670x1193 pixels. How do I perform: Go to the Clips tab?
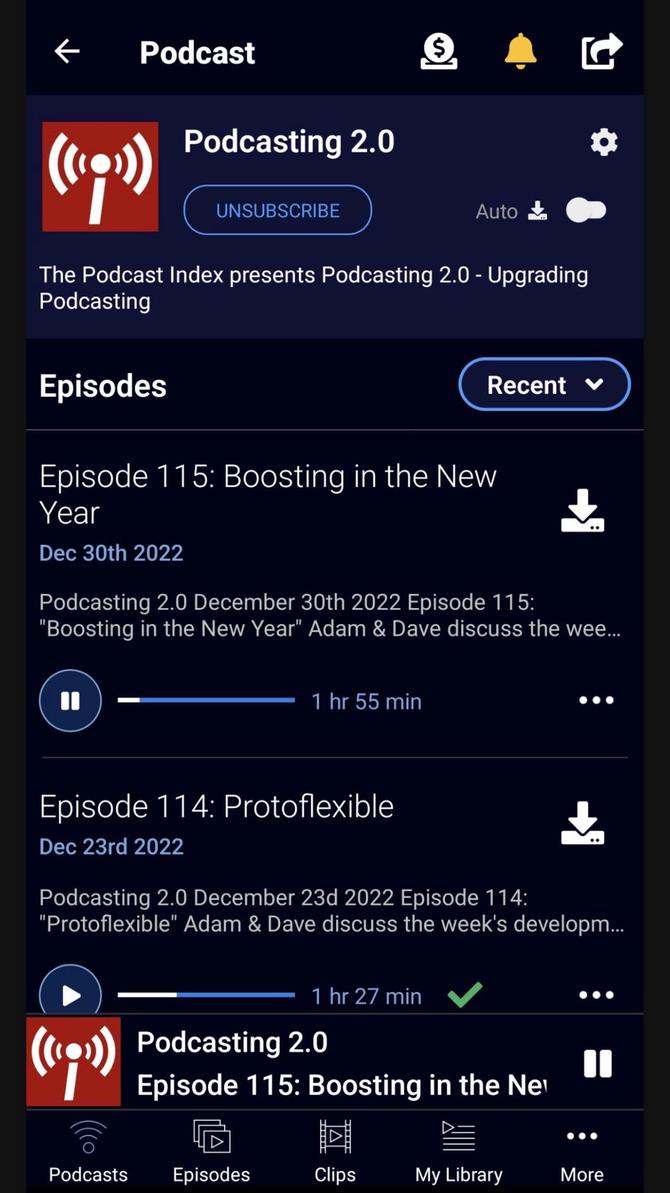click(335, 1152)
